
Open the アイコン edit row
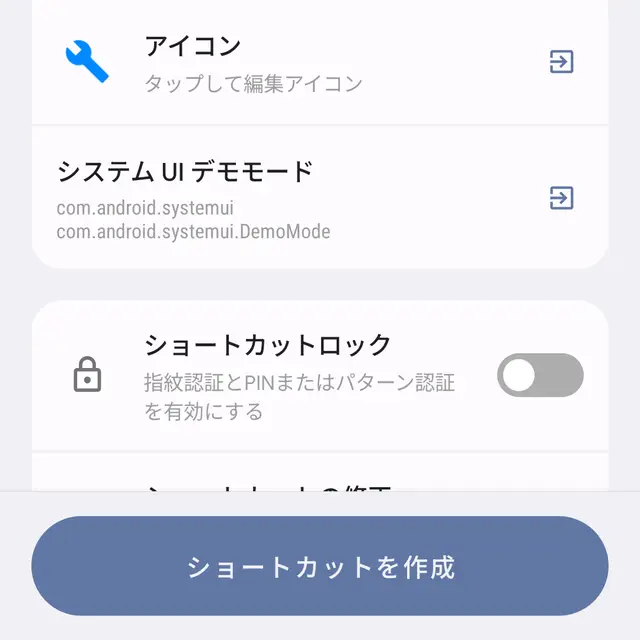[320, 63]
